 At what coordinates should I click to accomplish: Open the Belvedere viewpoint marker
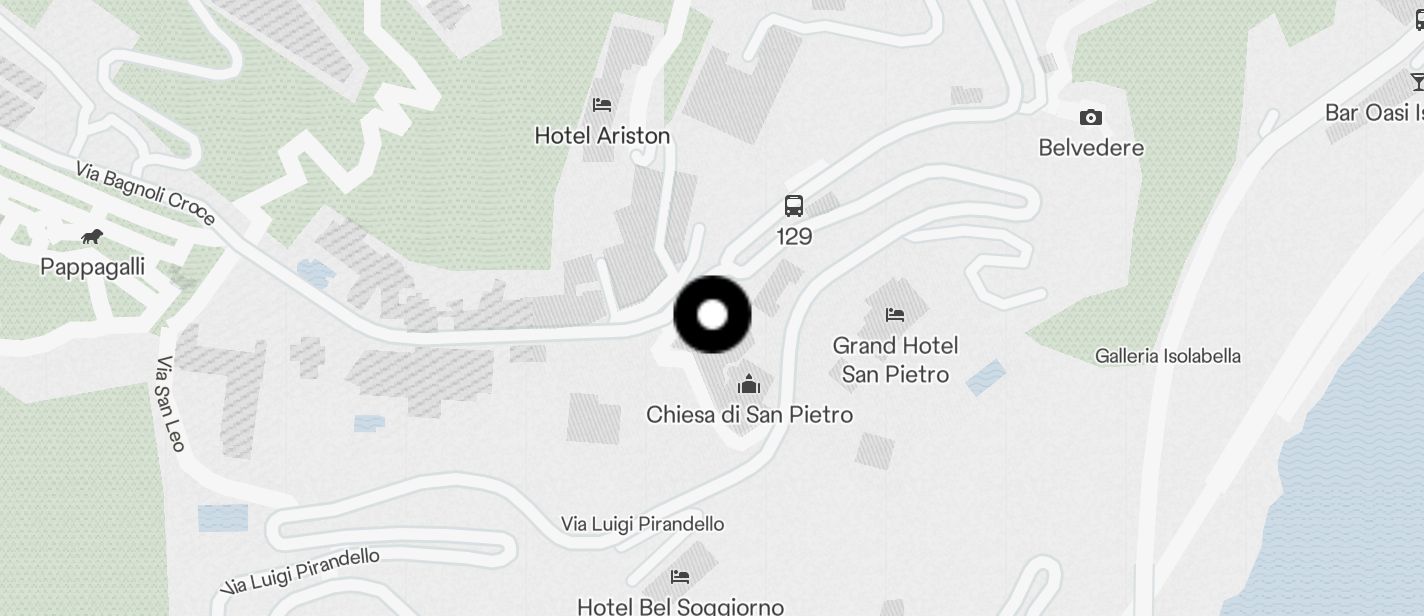point(1091,118)
